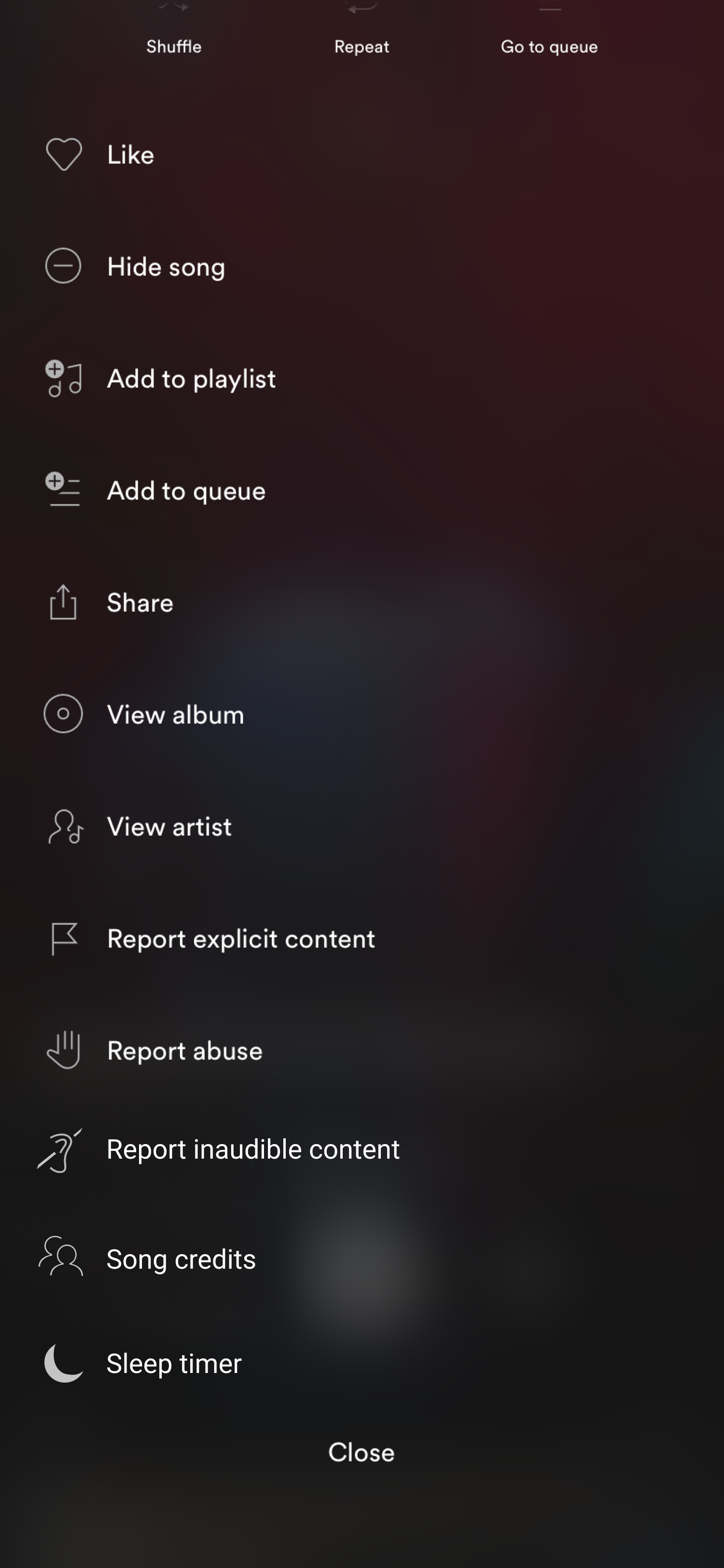The height and width of the screenshot is (1568, 724).
Task: Like this song
Action: coord(362,154)
